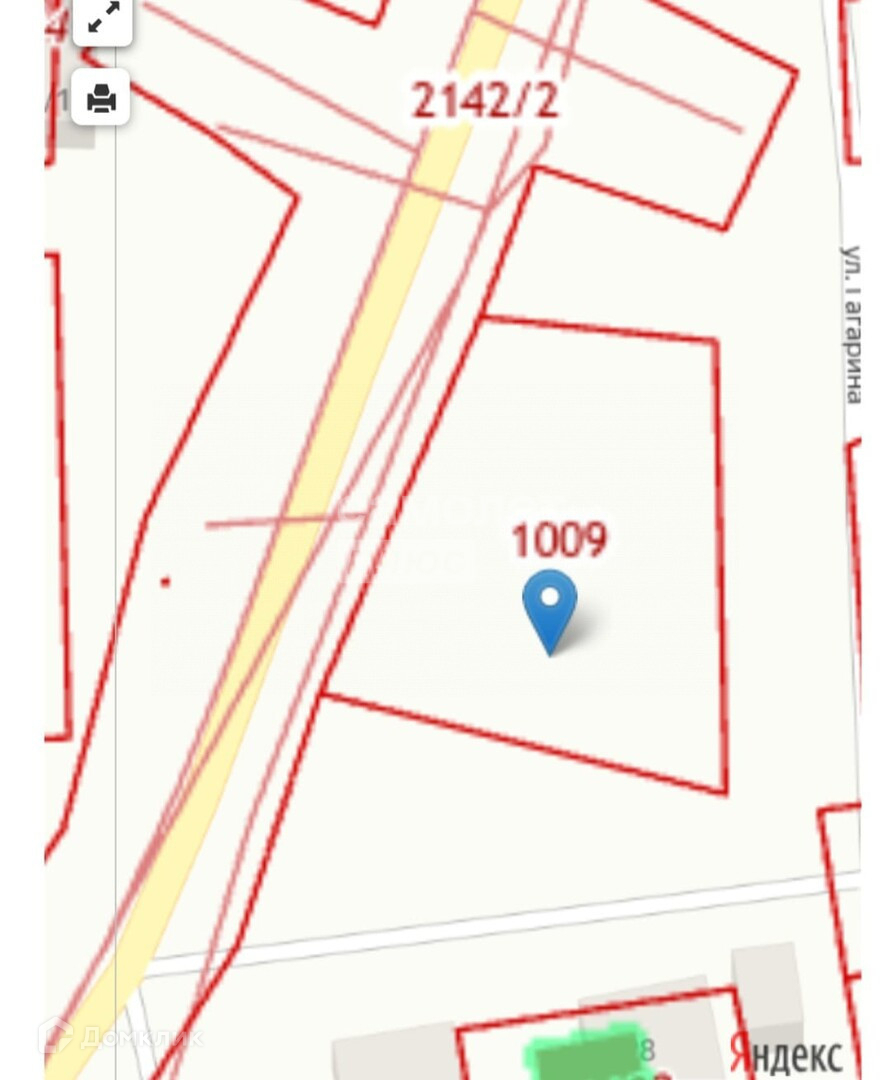Print the map with the printer icon
Viewport: 891px width, 1080px height.
tap(101, 97)
